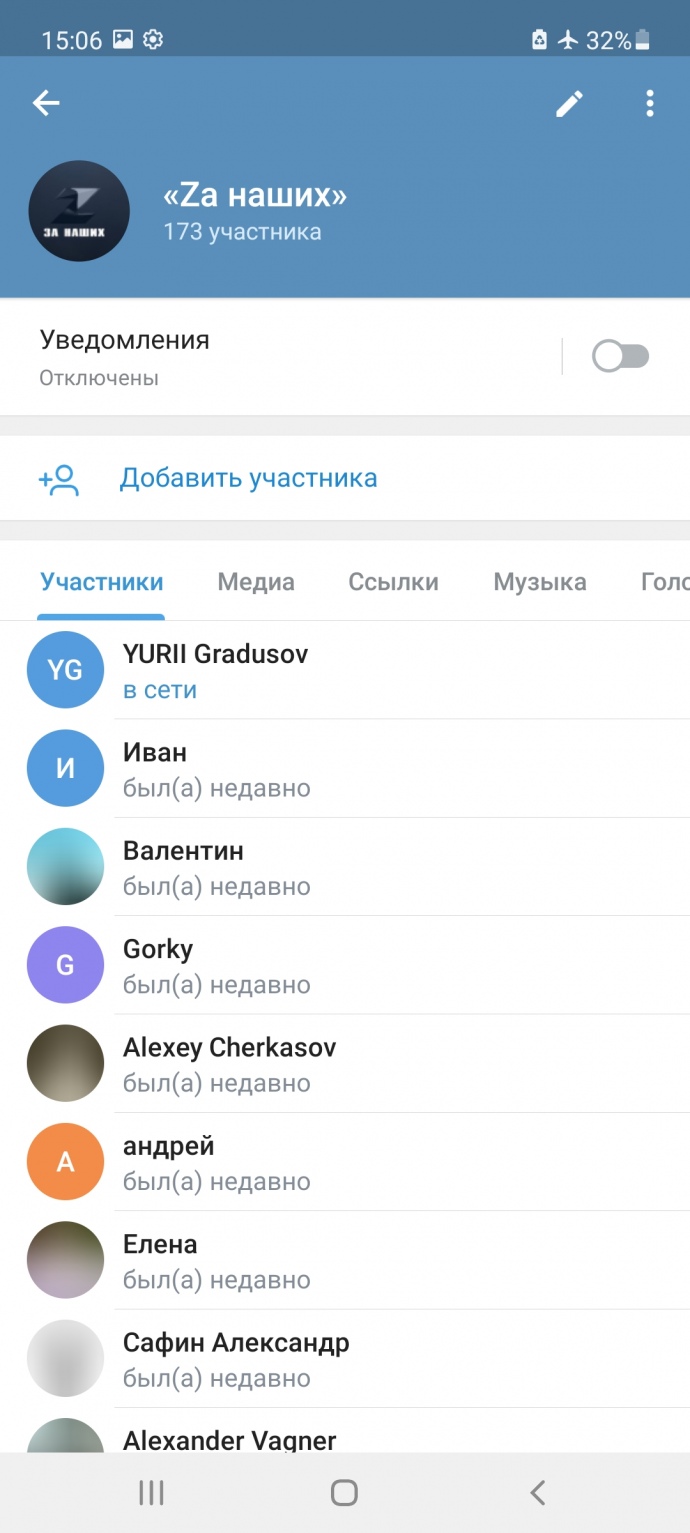Open Елена's profile
This screenshot has width=690, height=1533.
pos(345,1260)
